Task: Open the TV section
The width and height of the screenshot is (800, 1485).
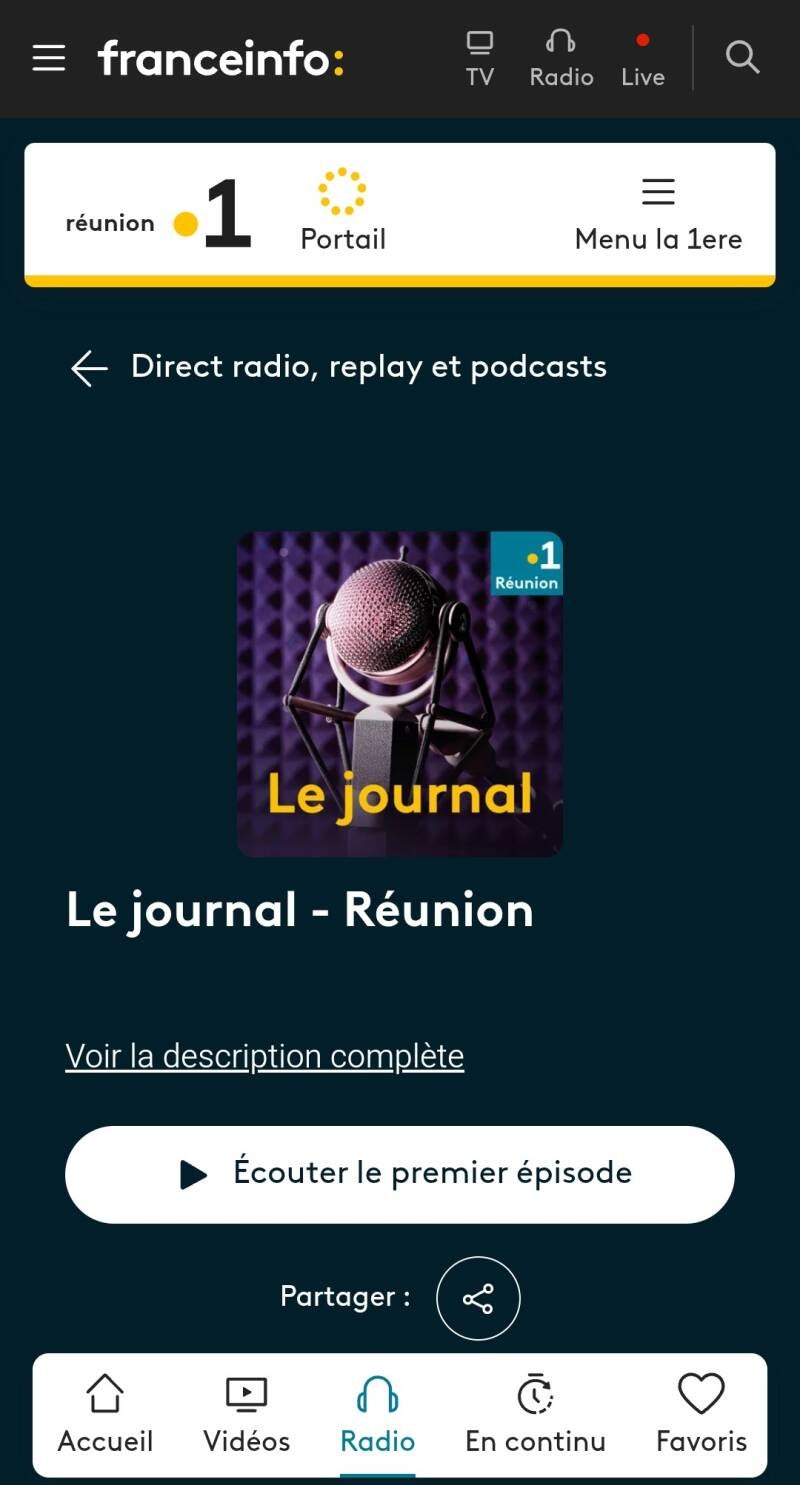Action: (x=480, y=59)
